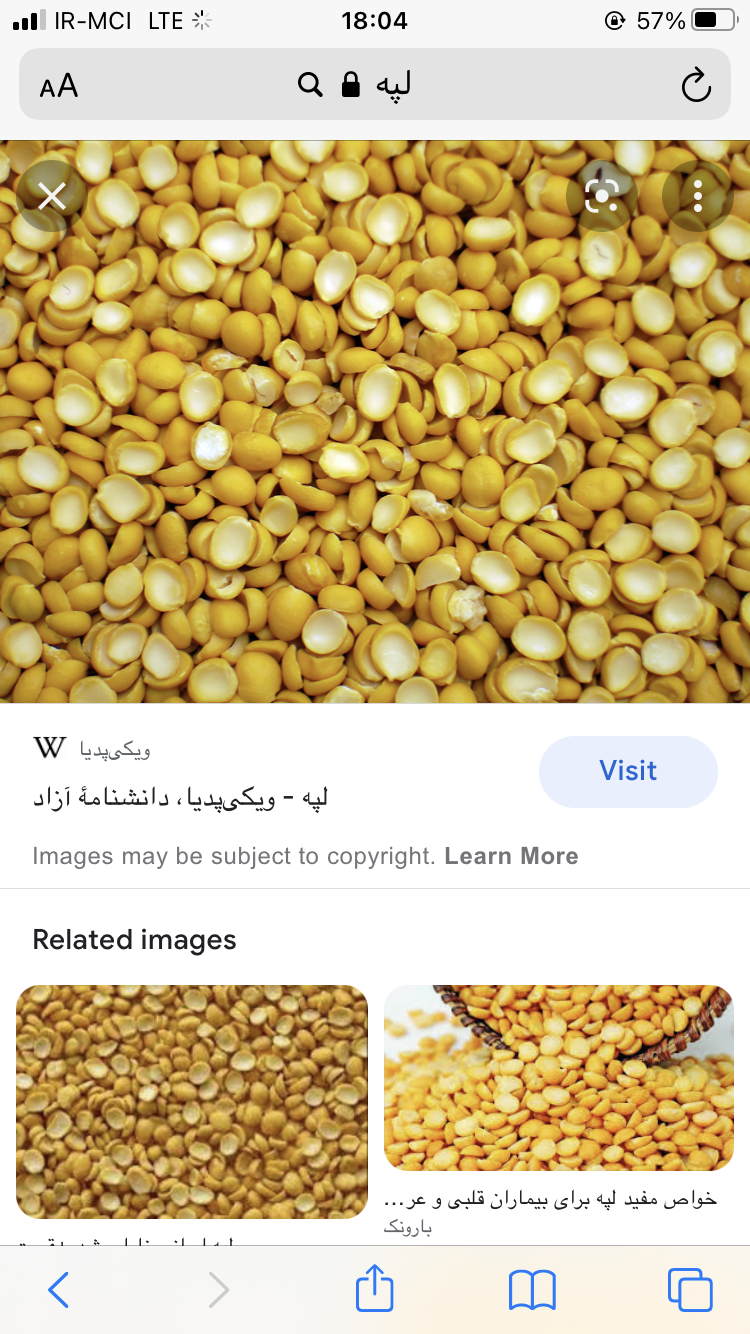Open the Safari share sheet

click(375, 1288)
